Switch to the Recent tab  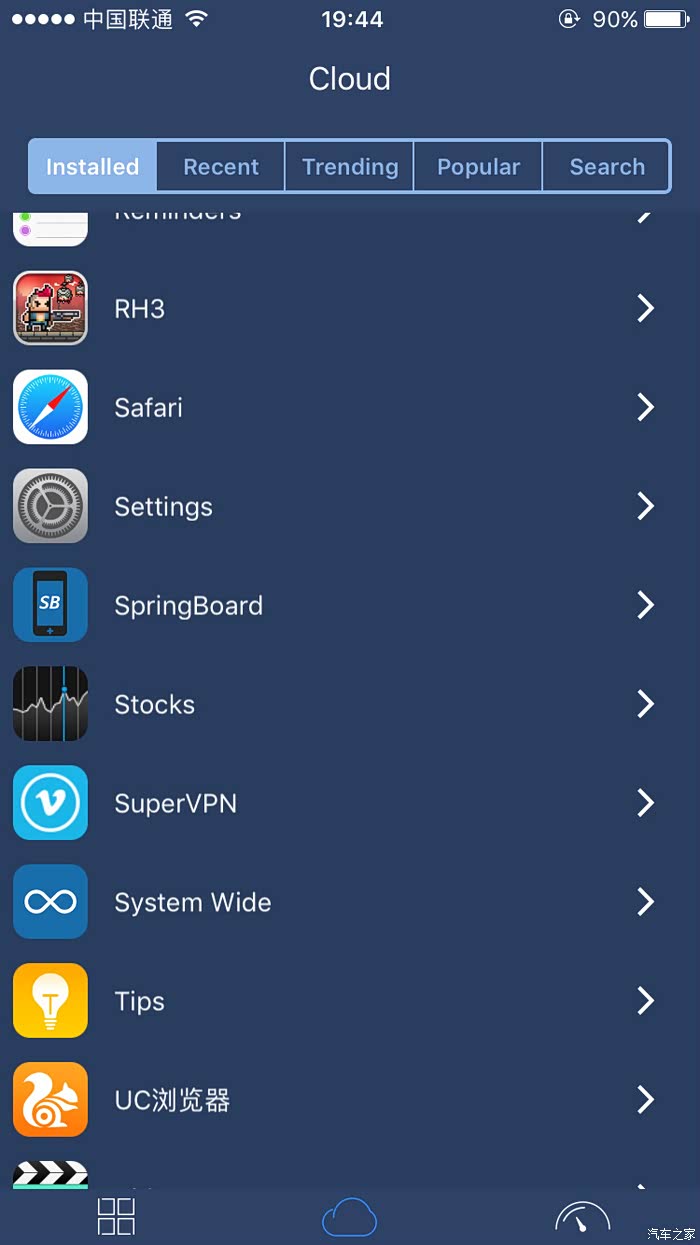tap(221, 167)
